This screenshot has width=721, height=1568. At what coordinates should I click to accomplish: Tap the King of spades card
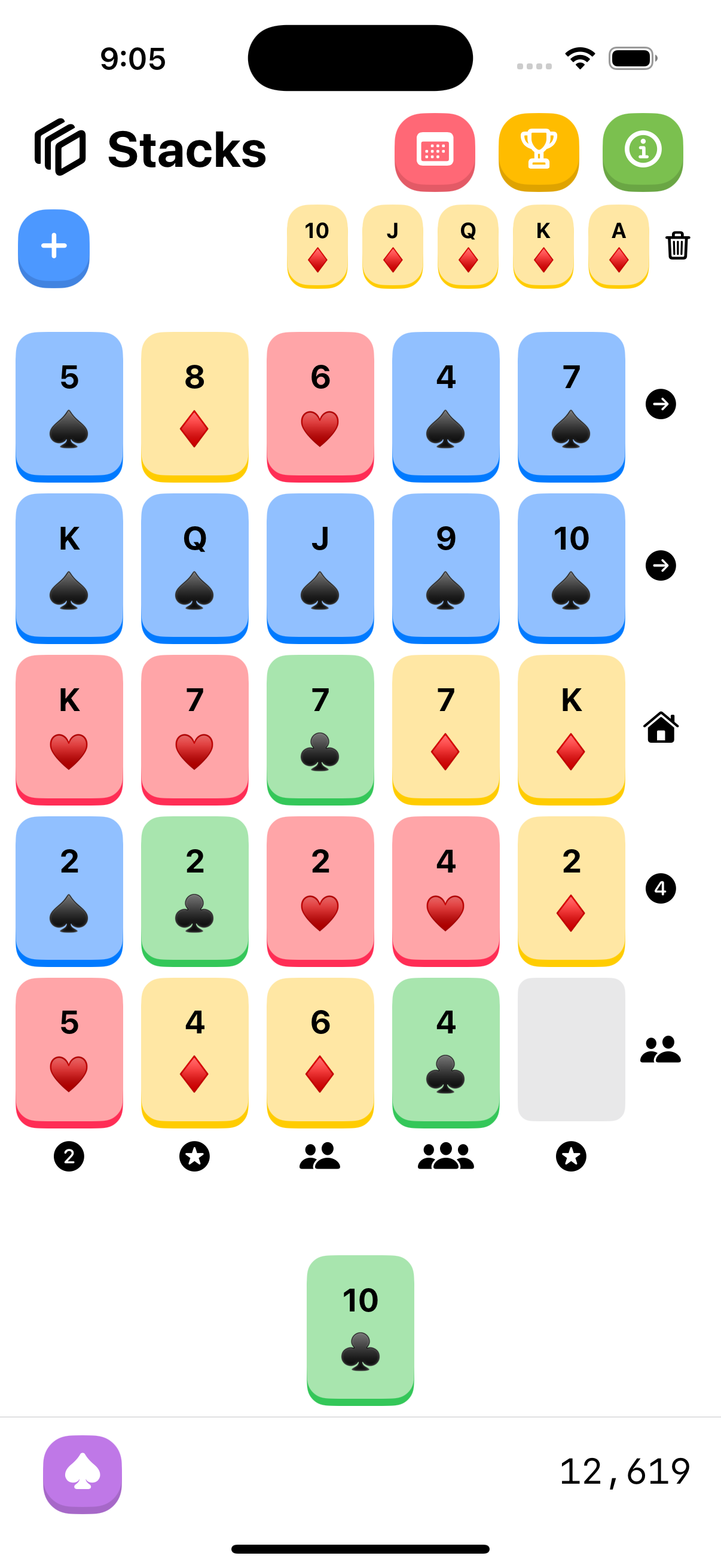[x=69, y=567]
